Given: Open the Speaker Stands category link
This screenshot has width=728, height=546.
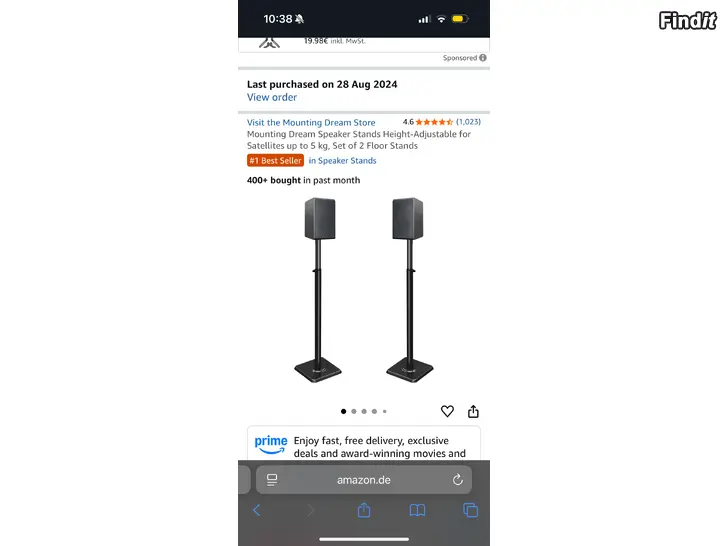Looking at the screenshot, I should point(342,160).
